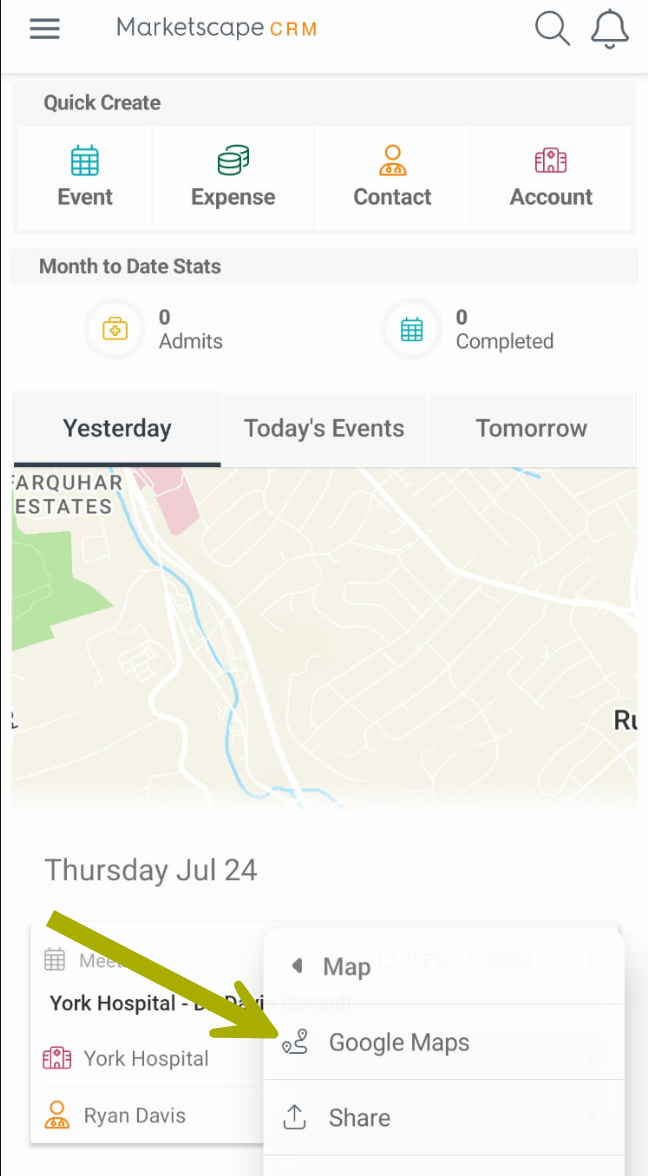The height and width of the screenshot is (1176, 648).
Task: Switch to the Tomorrow tab
Action: pyautogui.click(x=531, y=429)
